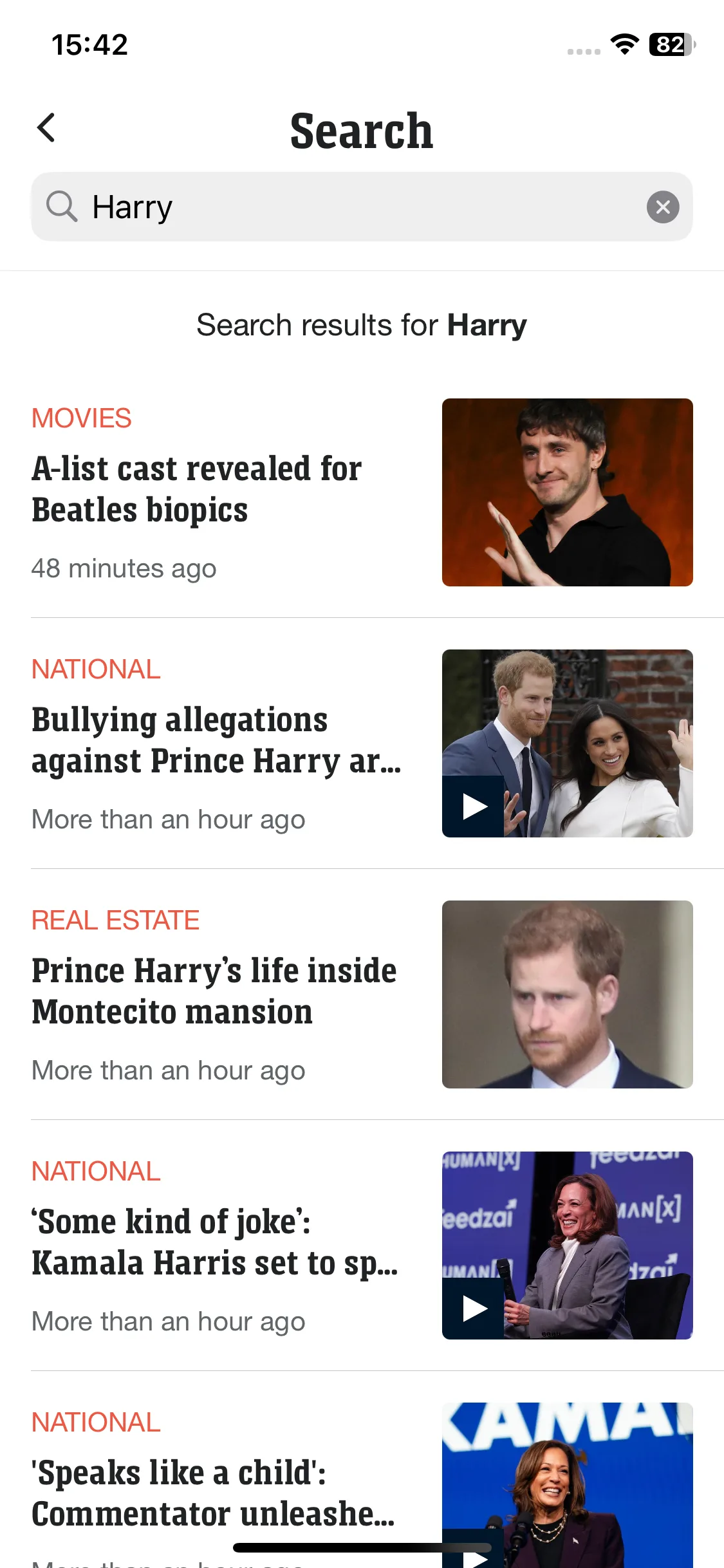Edit the search field containing Harry
The image size is (724, 1568).
coord(360,207)
